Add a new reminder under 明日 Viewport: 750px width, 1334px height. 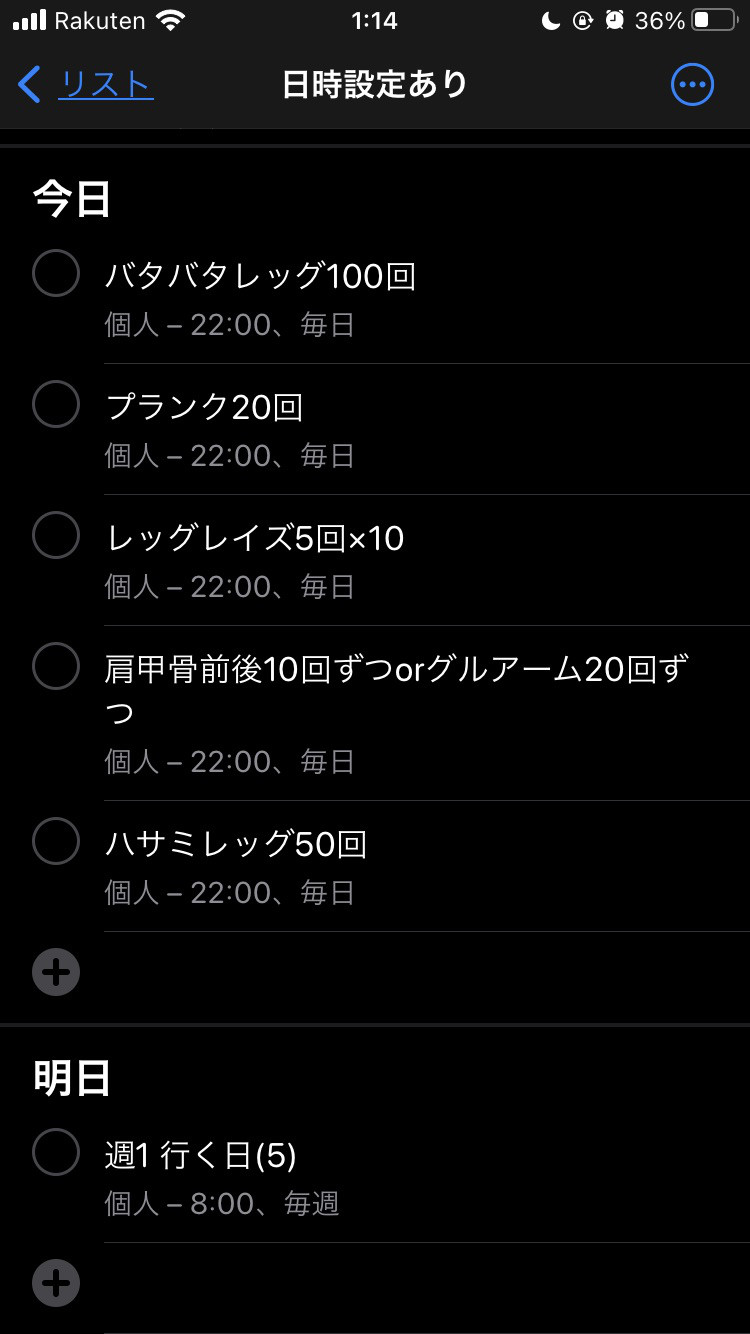(x=56, y=1283)
